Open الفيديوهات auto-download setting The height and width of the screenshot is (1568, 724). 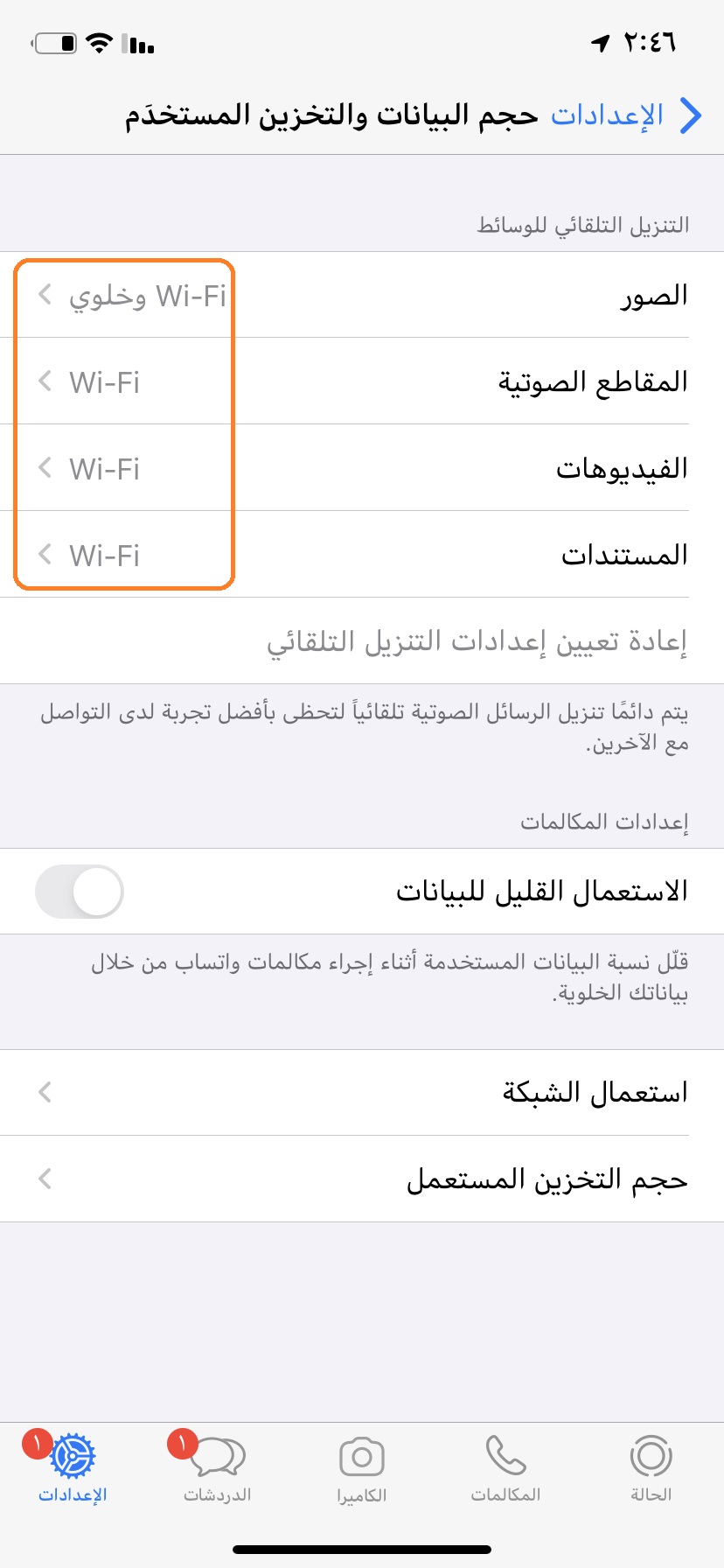coord(362,468)
